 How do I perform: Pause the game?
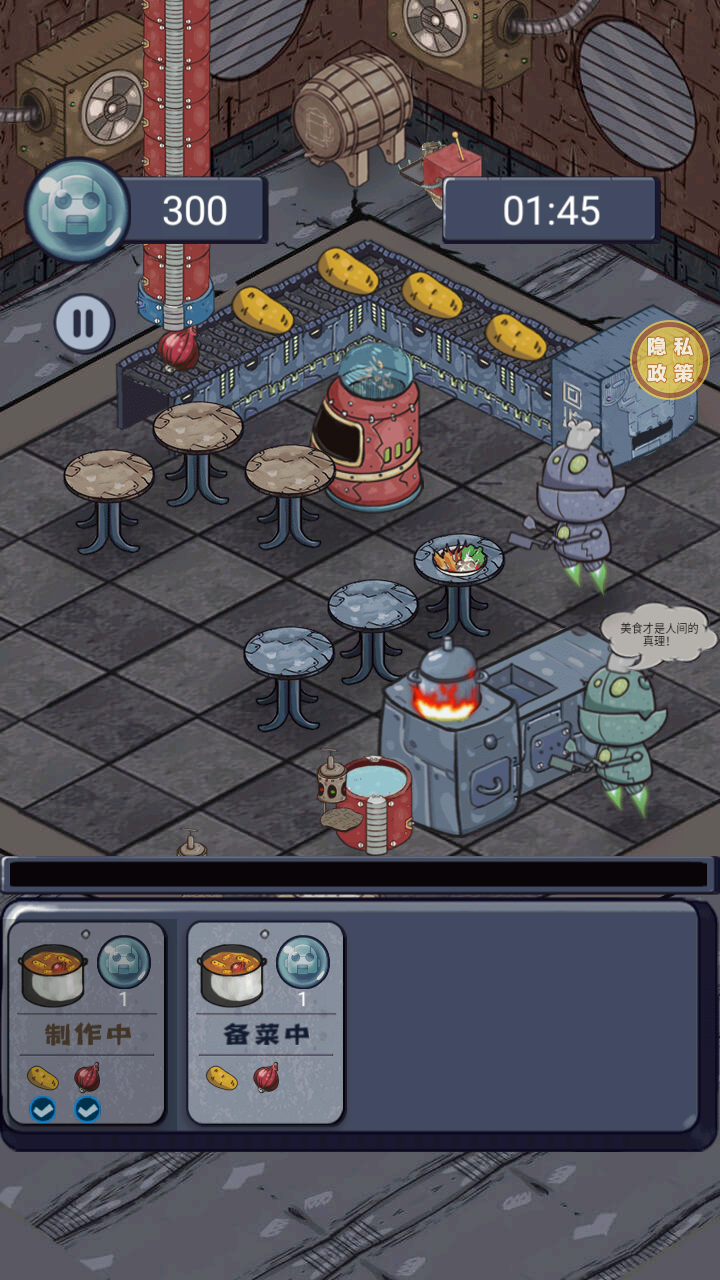pyautogui.click(x=84, y=323)
